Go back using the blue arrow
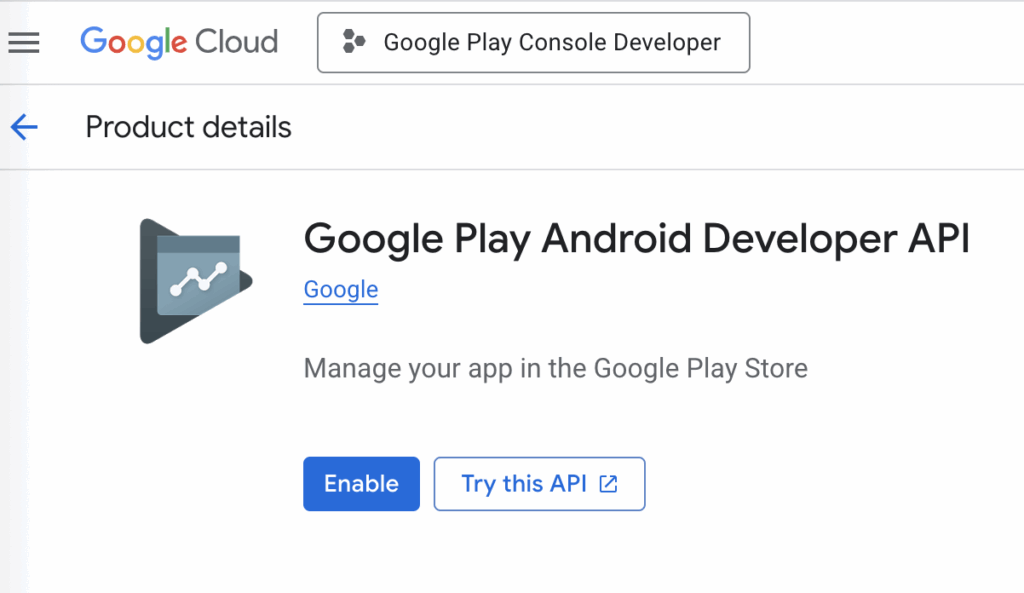 pos(24,127)
